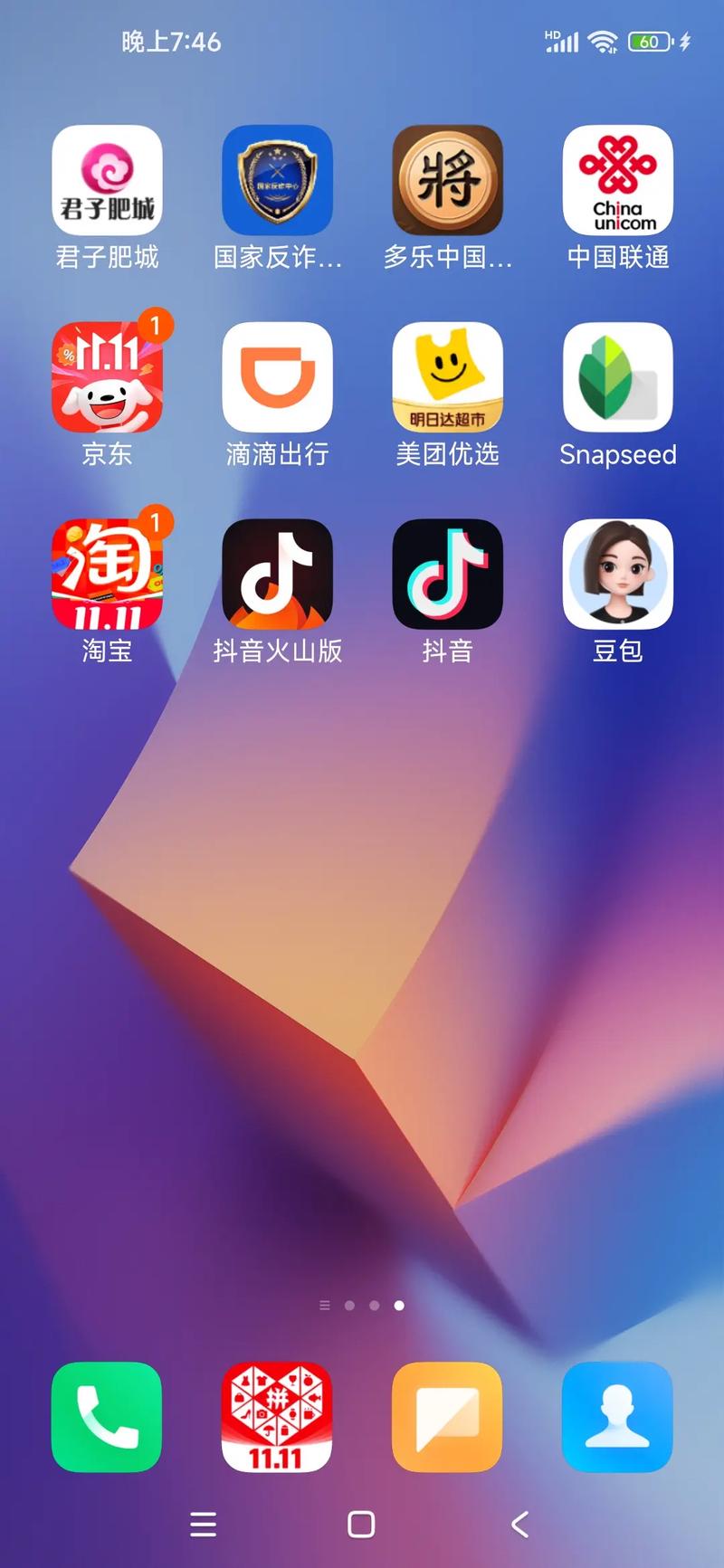This screenshot has width=724, height=1568.
Task: Start the 君子肥城 local services app
Action: point(107,179)
